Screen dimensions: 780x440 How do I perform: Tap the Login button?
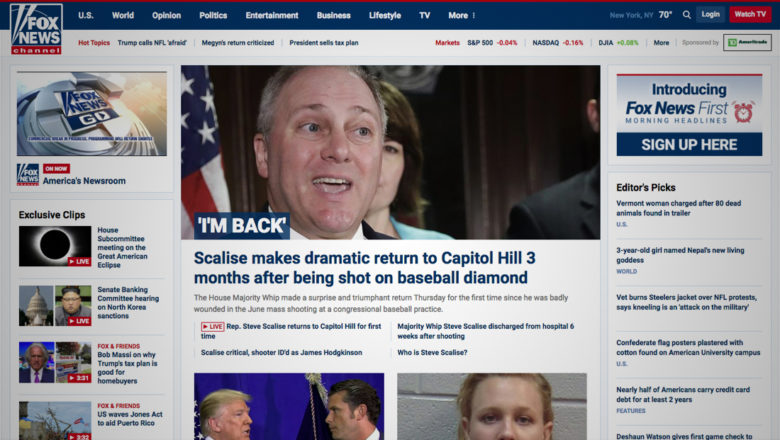point(711,14)
